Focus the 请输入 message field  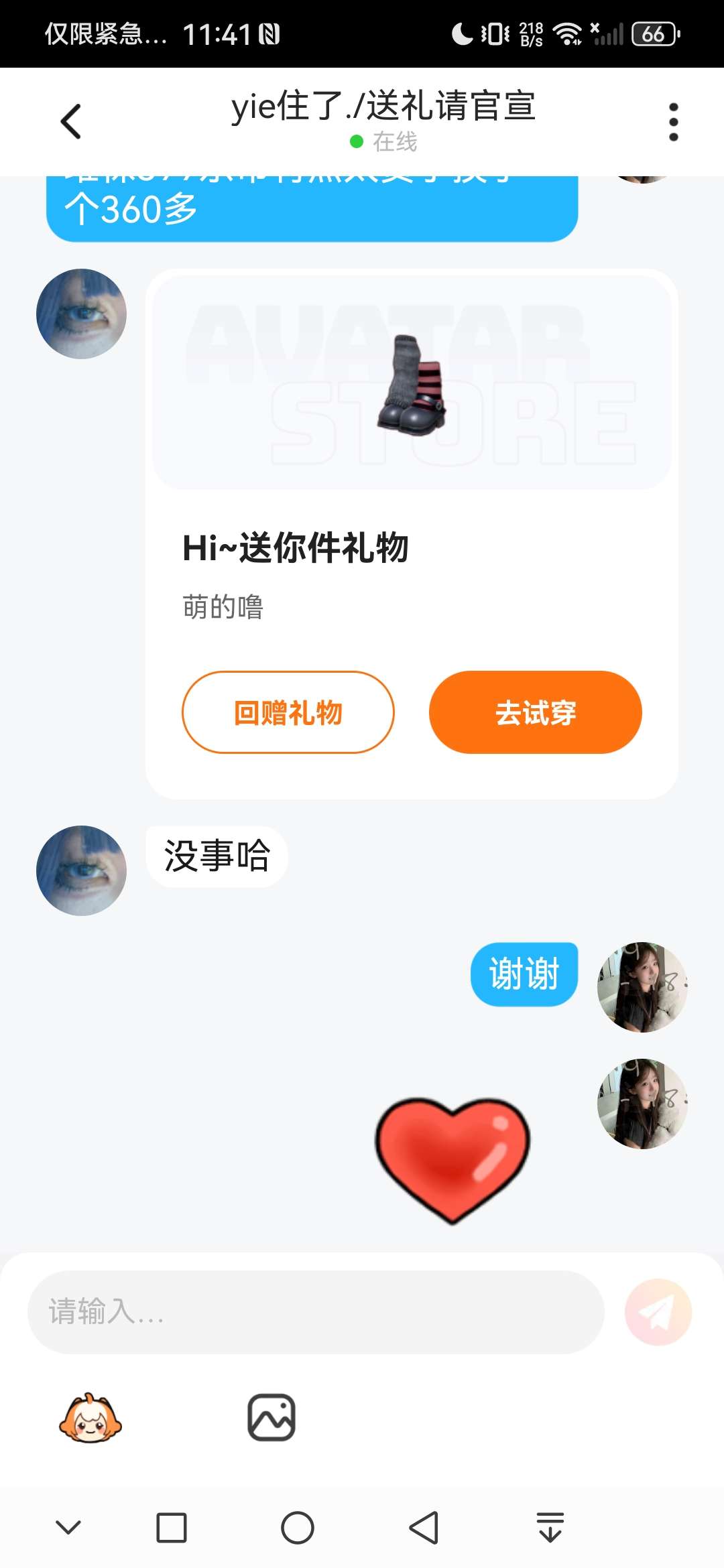pyautogui.click(x=315, y=1312)
